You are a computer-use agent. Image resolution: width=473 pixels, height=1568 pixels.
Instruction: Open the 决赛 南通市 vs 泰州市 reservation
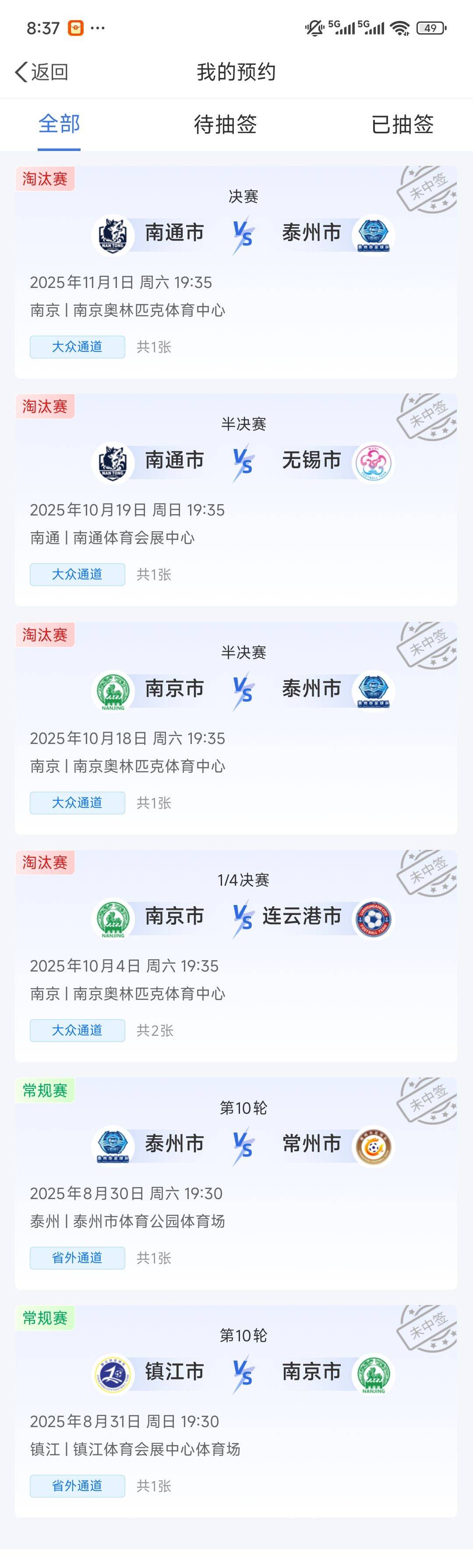[236, 272]
